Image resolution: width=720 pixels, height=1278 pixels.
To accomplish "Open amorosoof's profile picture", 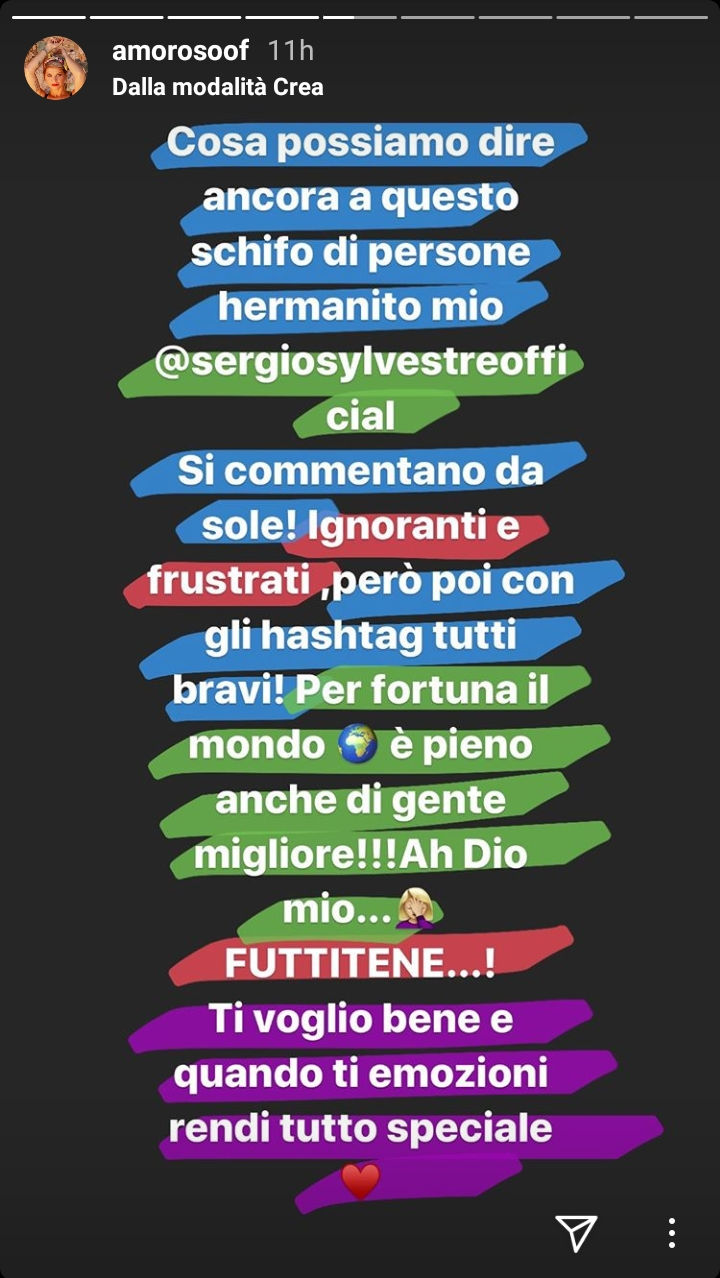I will (x=56, y=68).
